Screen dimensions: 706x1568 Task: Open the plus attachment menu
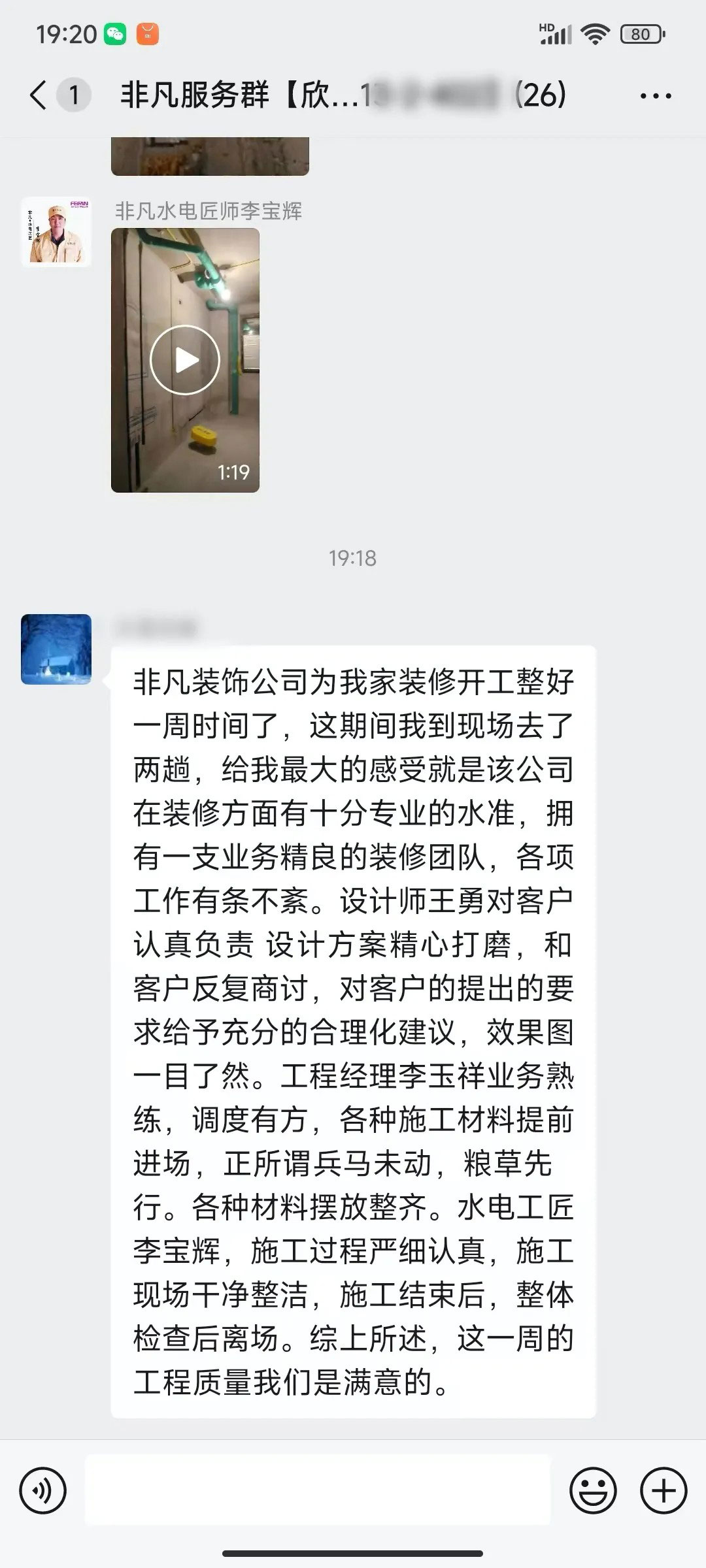(x=664, y=1491)
